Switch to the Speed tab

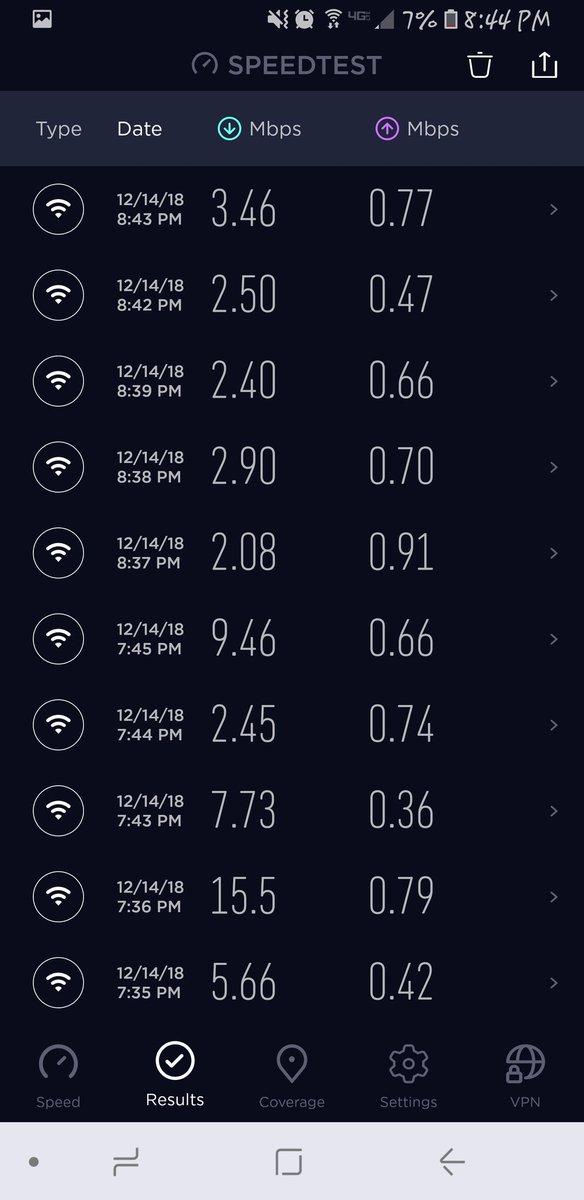[58, 1077]
